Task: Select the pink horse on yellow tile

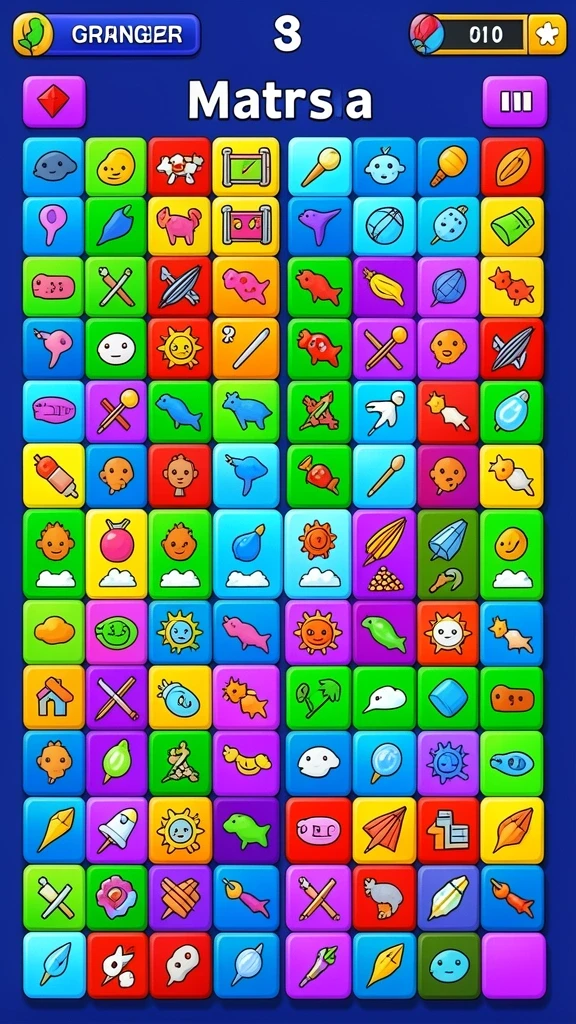Action: tap(180, 226)
